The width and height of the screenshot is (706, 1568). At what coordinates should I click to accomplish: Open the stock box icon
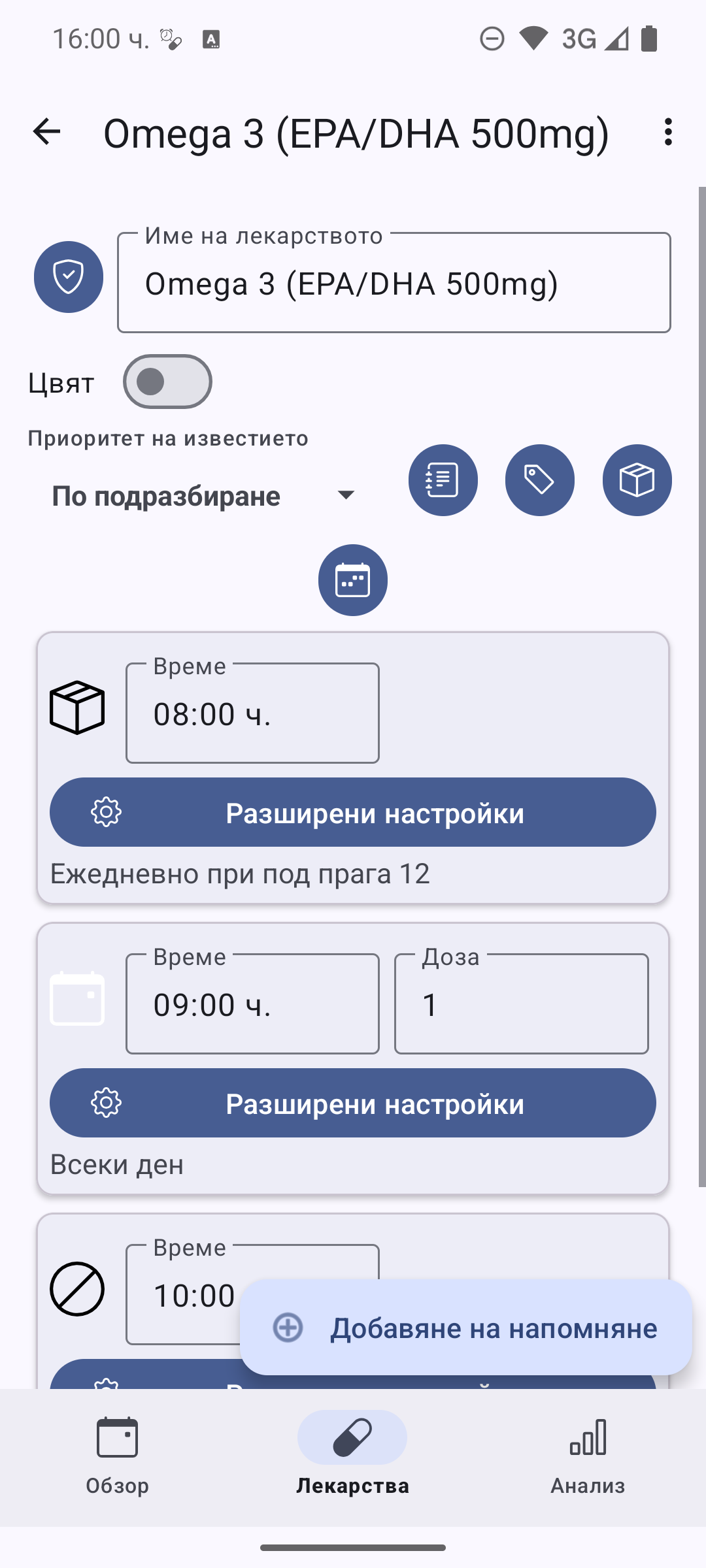637,480
